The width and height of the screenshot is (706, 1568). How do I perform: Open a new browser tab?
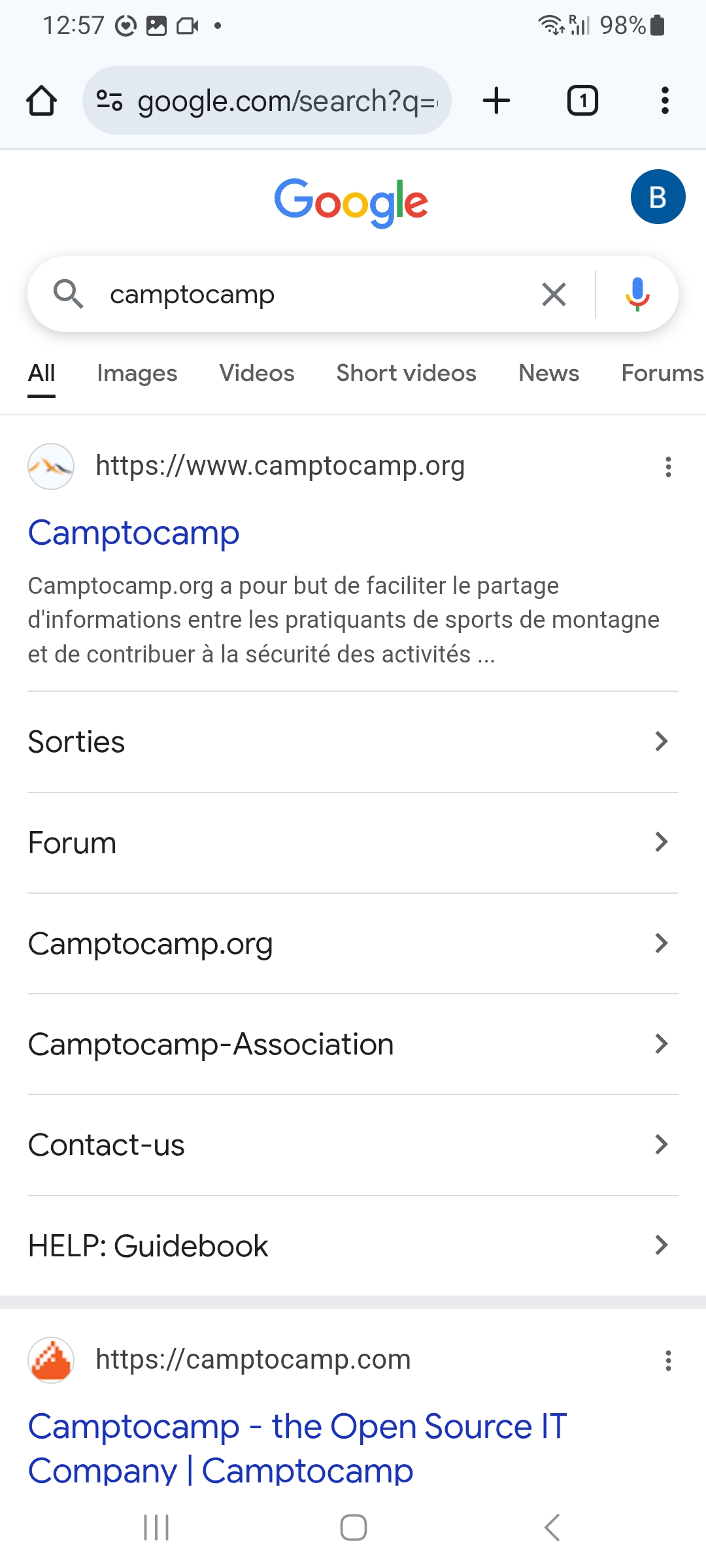point(496,101)
